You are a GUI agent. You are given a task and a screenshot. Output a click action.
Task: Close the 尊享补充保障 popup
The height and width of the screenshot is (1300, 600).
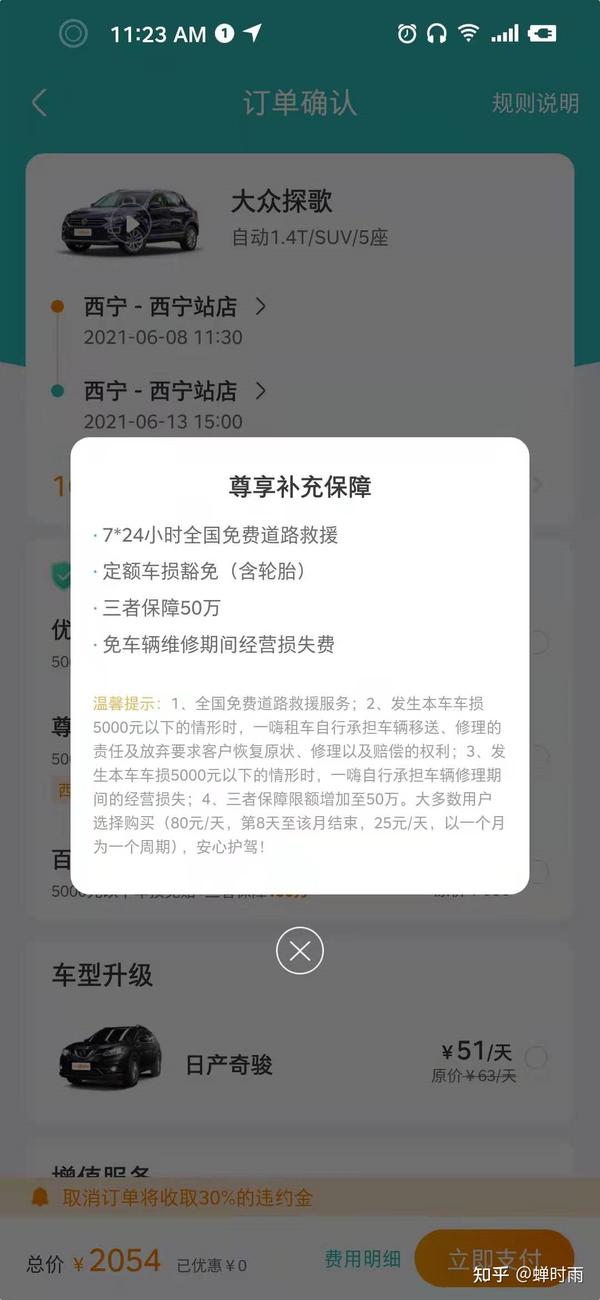[x=300, y=951]
